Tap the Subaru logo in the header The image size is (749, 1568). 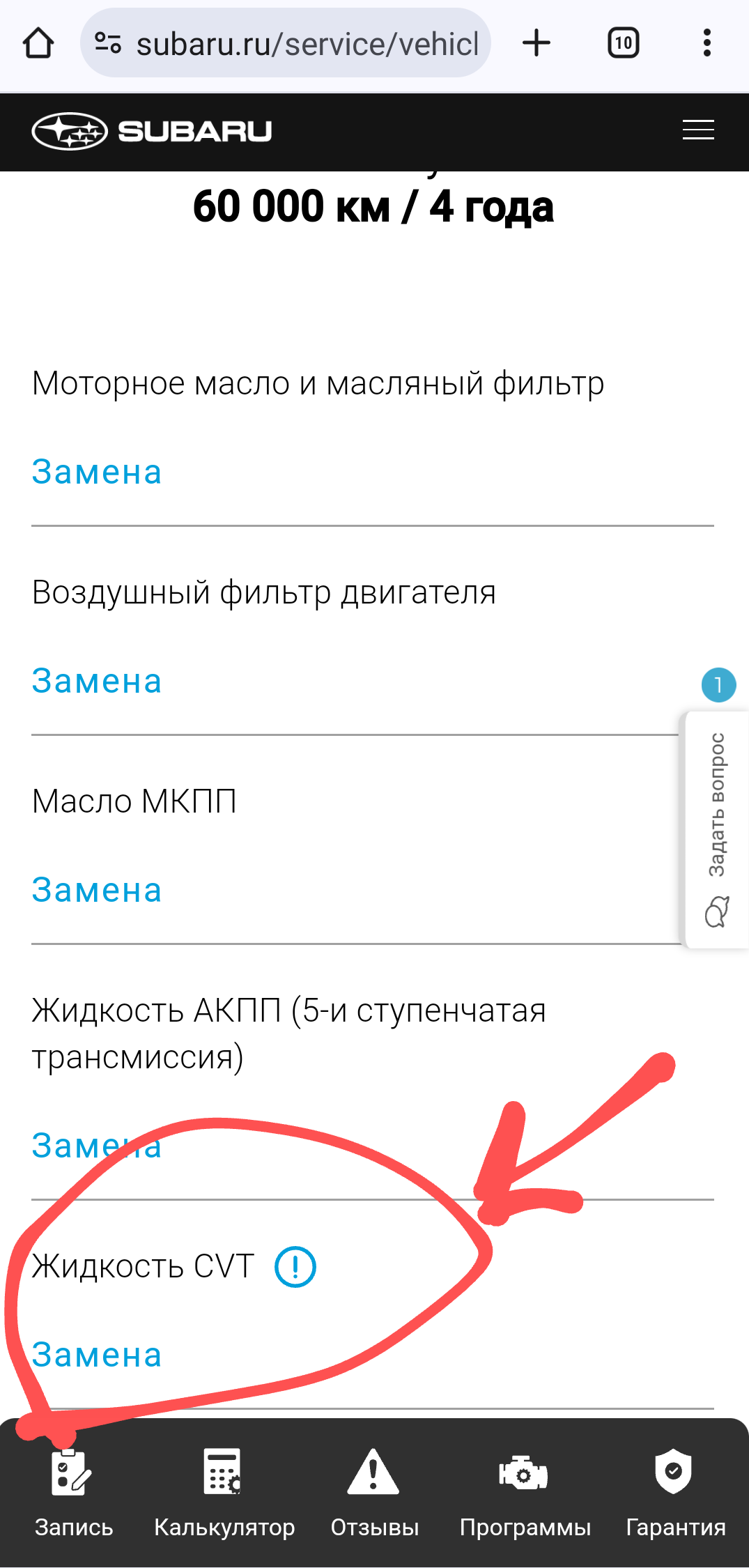click(x=152, y=131)
